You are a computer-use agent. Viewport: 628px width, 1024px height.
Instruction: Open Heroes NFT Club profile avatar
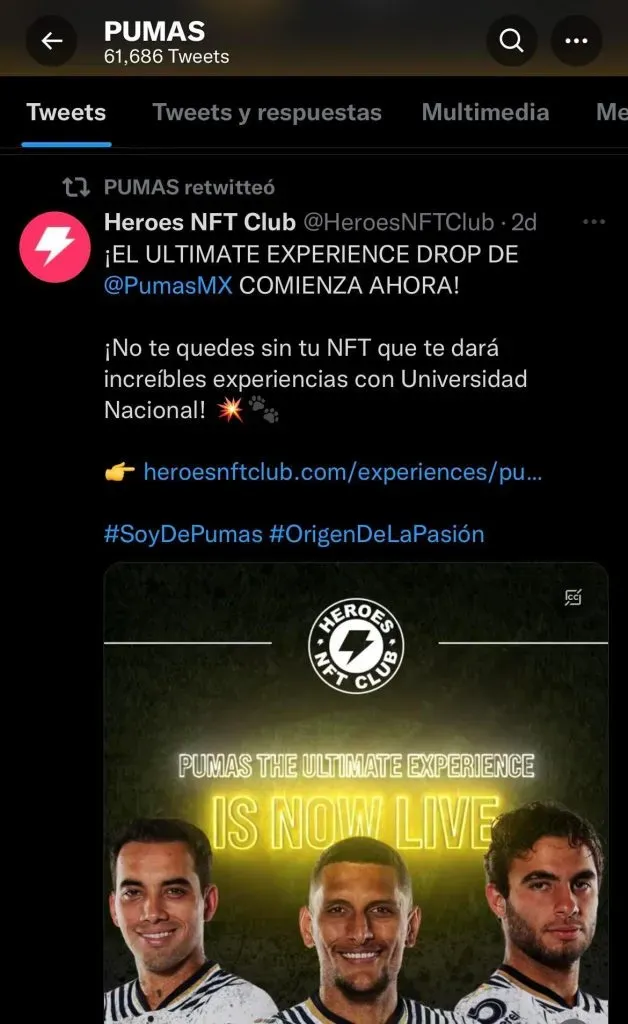[48, 248]
